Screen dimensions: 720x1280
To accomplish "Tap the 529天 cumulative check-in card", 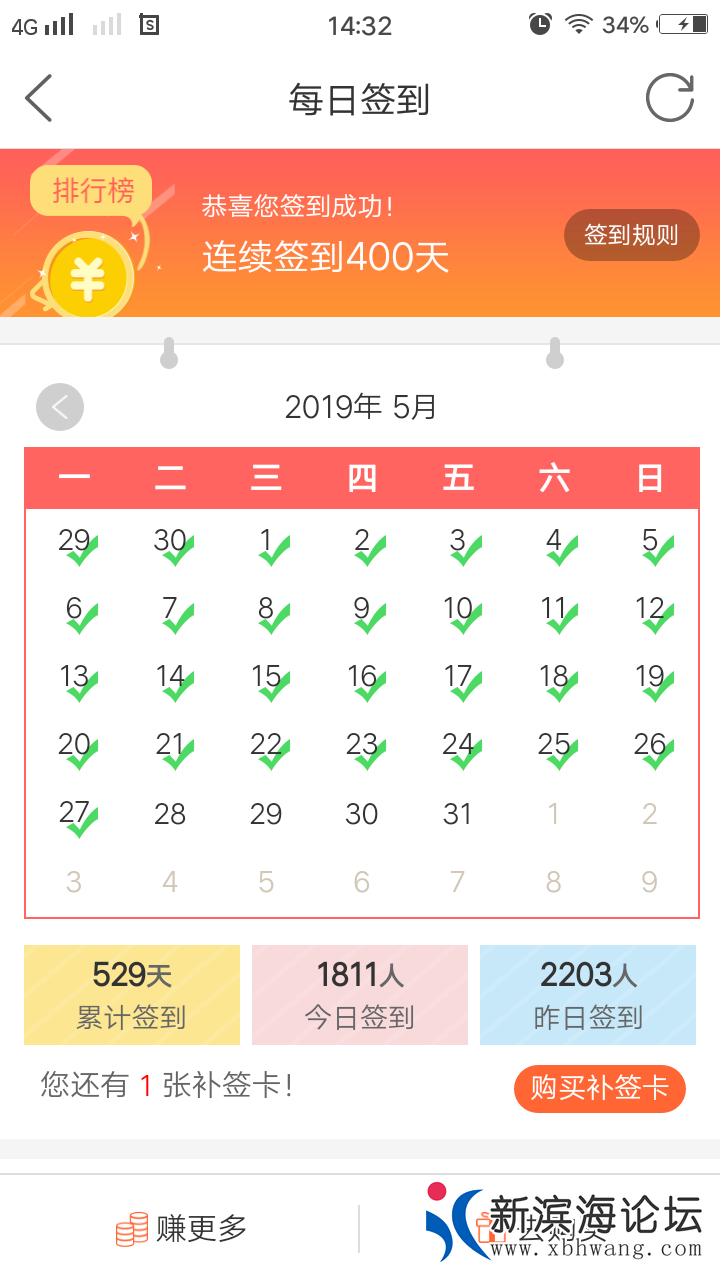I will coord(131,994).
